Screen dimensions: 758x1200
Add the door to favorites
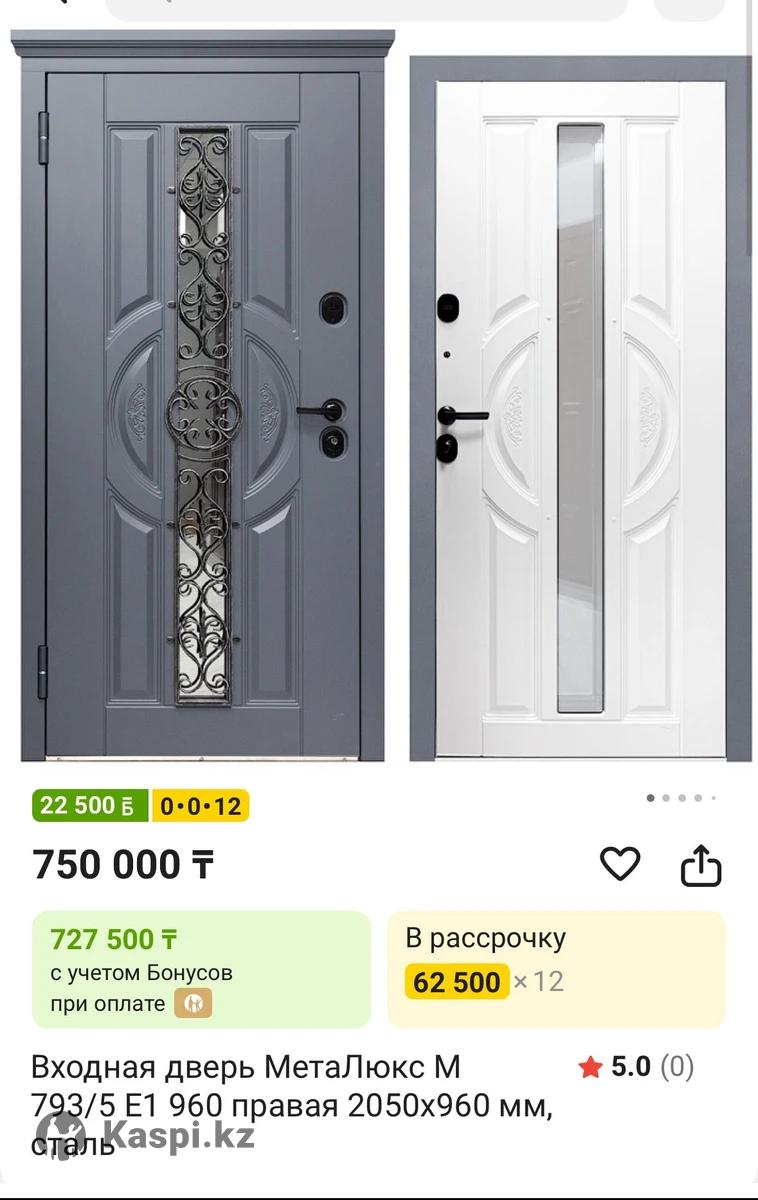tap(619, 864)
